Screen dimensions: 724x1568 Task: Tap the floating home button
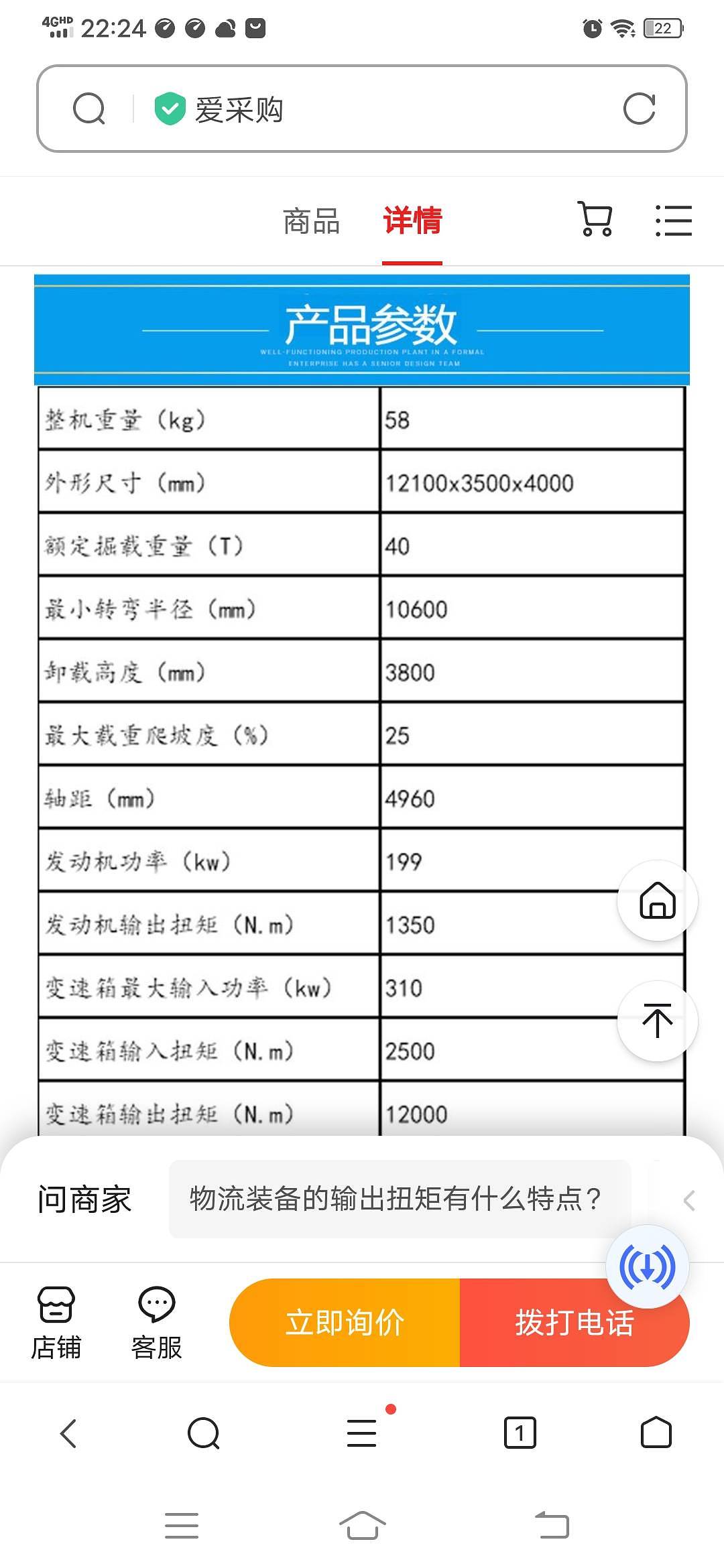click(658, 900)
